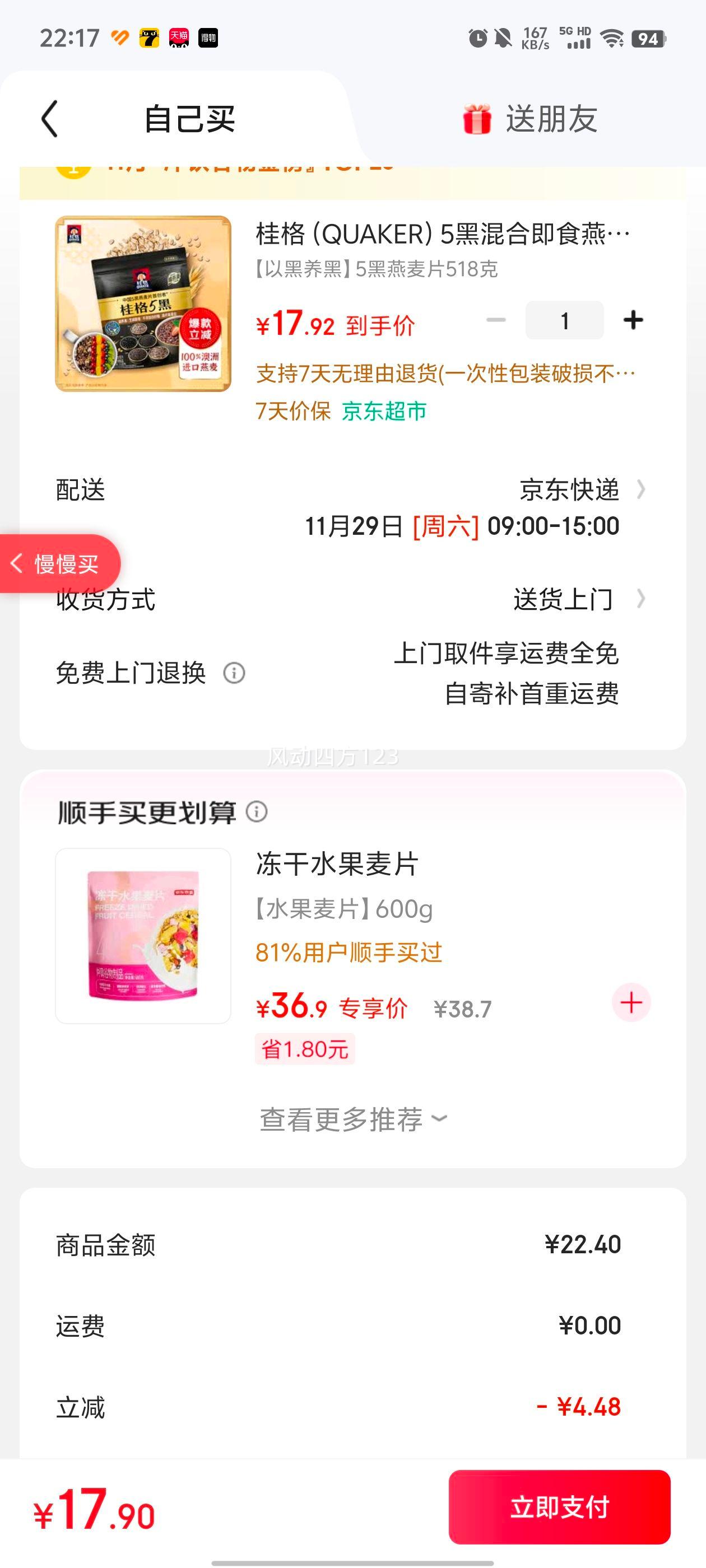Image resolution: width=706 pixels, height=1568 pixels.
Task: Open the 冻干水果麦片 product picture
Action: tap(143, 936)
